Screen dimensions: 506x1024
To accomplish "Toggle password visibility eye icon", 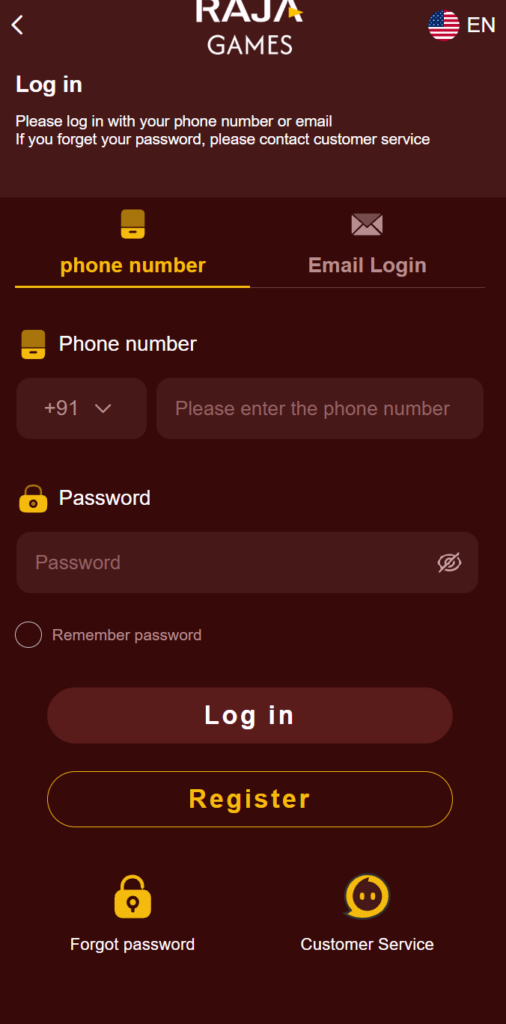I will [x=449, y=562].
